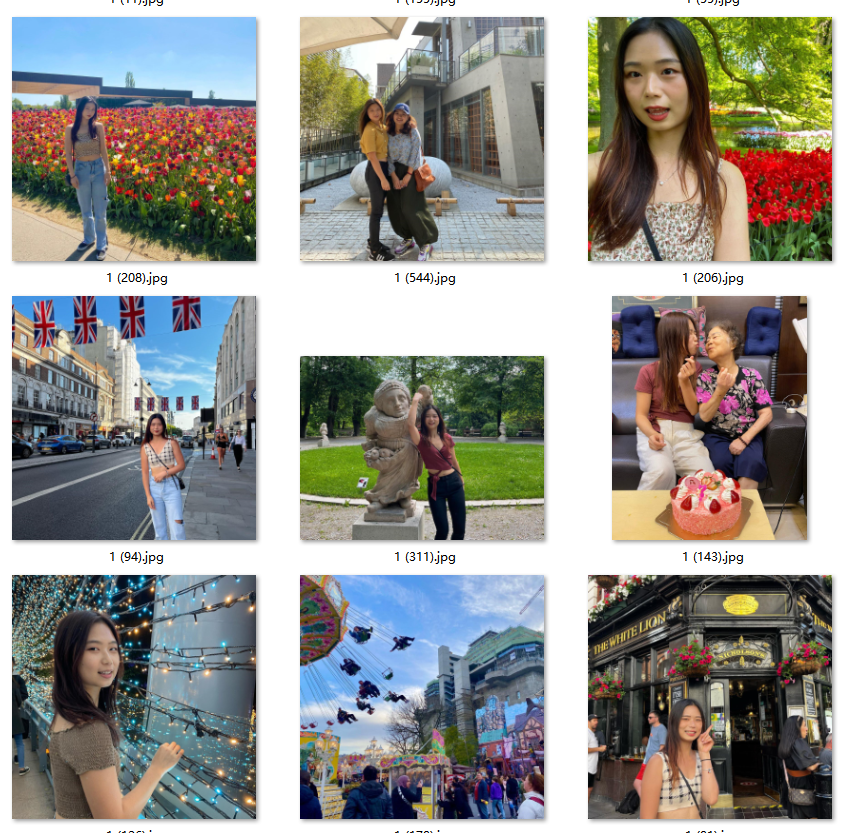The width and height of the screenshot is (859, 833).
Task: Open the file 1 (94).jpg
Action: (134, 418)
